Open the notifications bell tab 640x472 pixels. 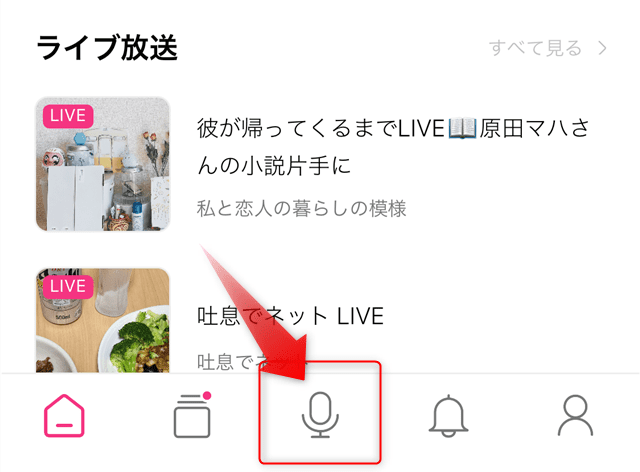point(448,415)
